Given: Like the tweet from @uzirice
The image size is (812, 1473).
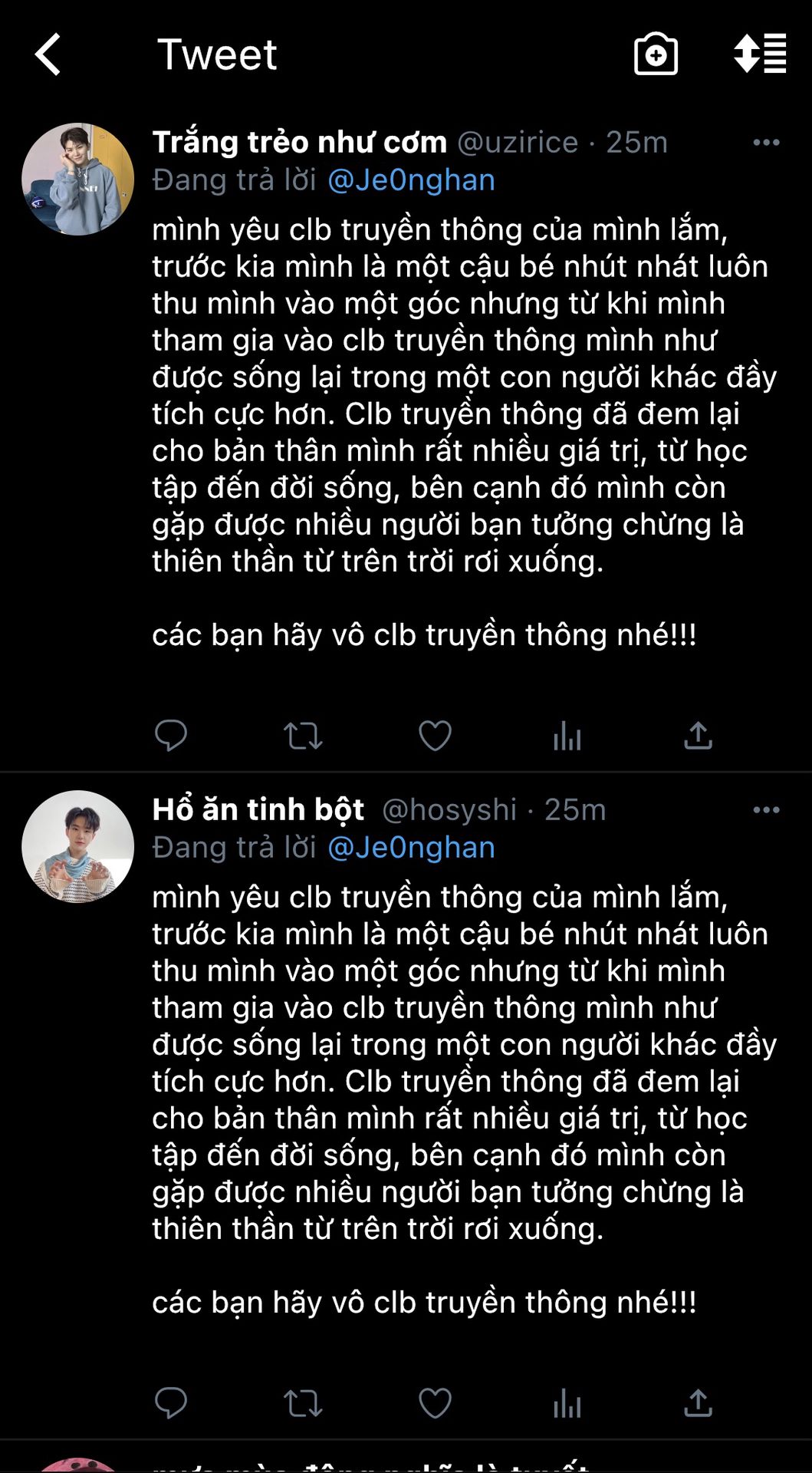Looking at the screenshot, I should click(435, 736).
